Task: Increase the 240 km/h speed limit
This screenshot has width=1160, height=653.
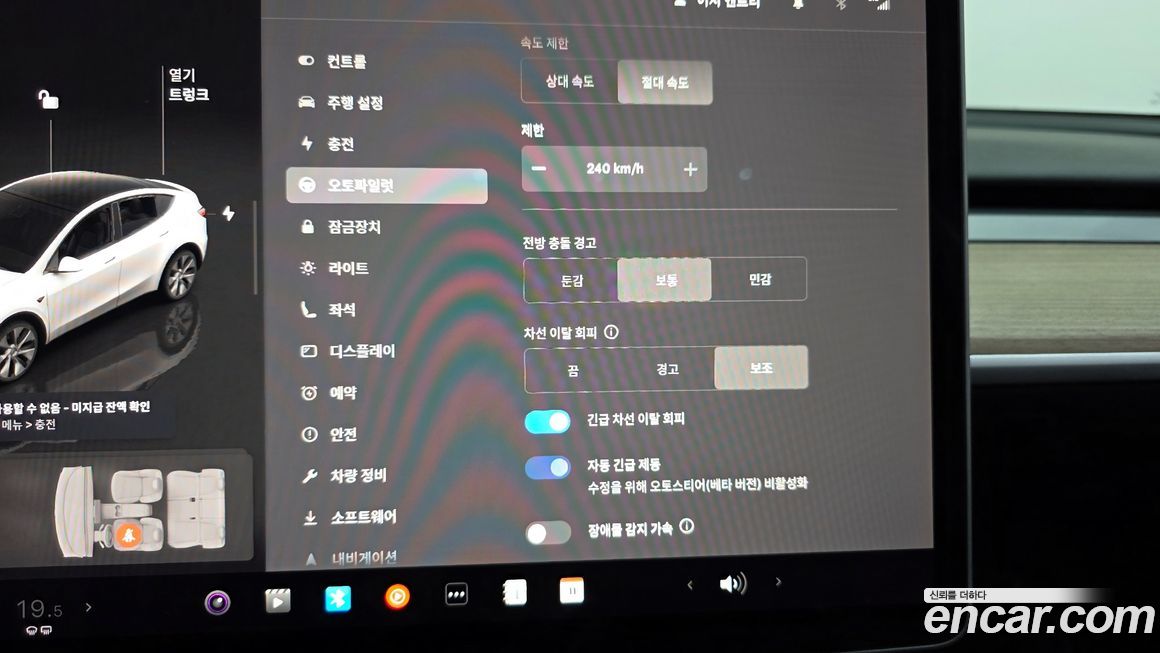Action: [x=690, y=169]
